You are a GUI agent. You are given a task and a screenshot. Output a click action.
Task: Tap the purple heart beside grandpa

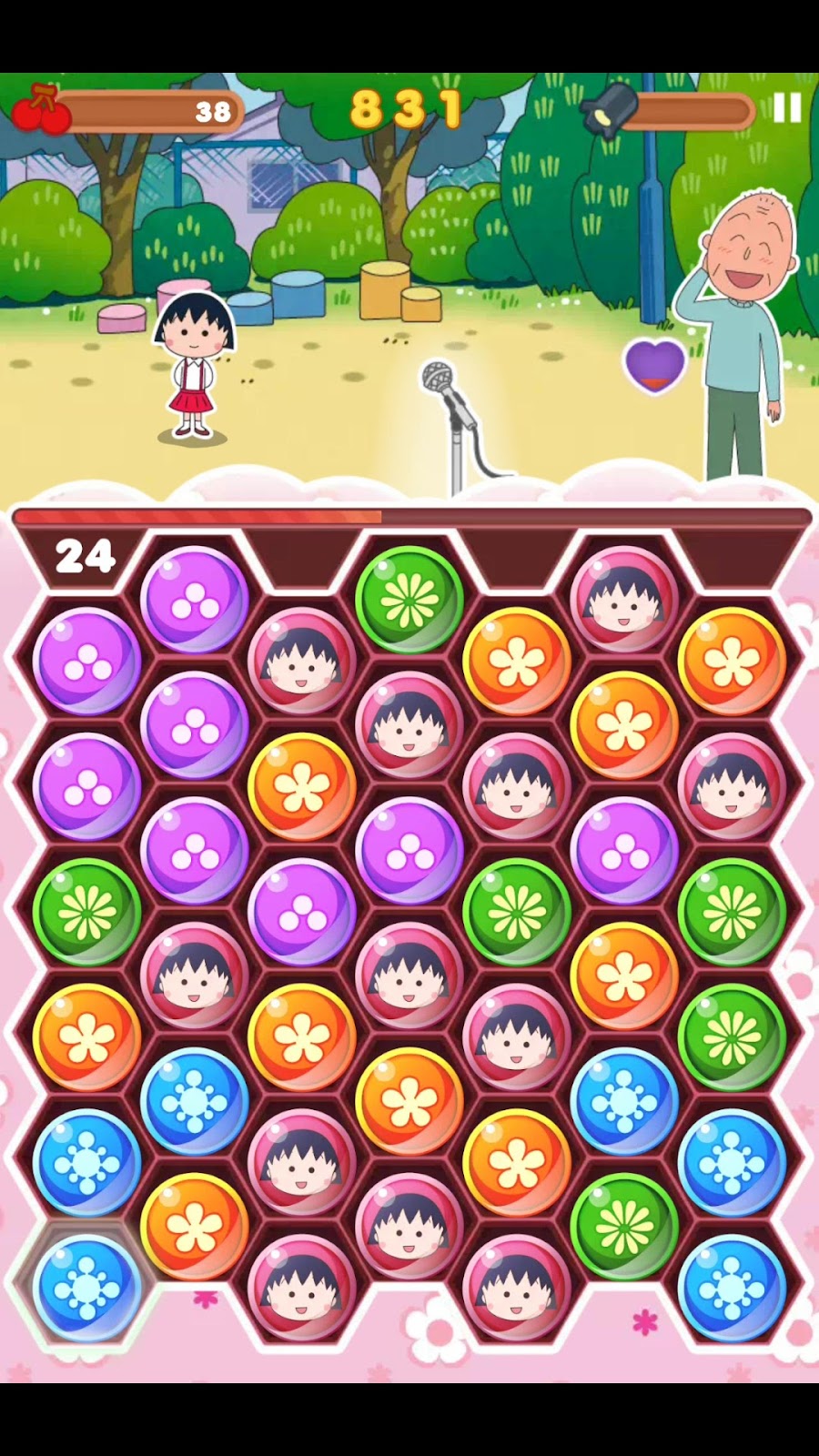[655, 366]
